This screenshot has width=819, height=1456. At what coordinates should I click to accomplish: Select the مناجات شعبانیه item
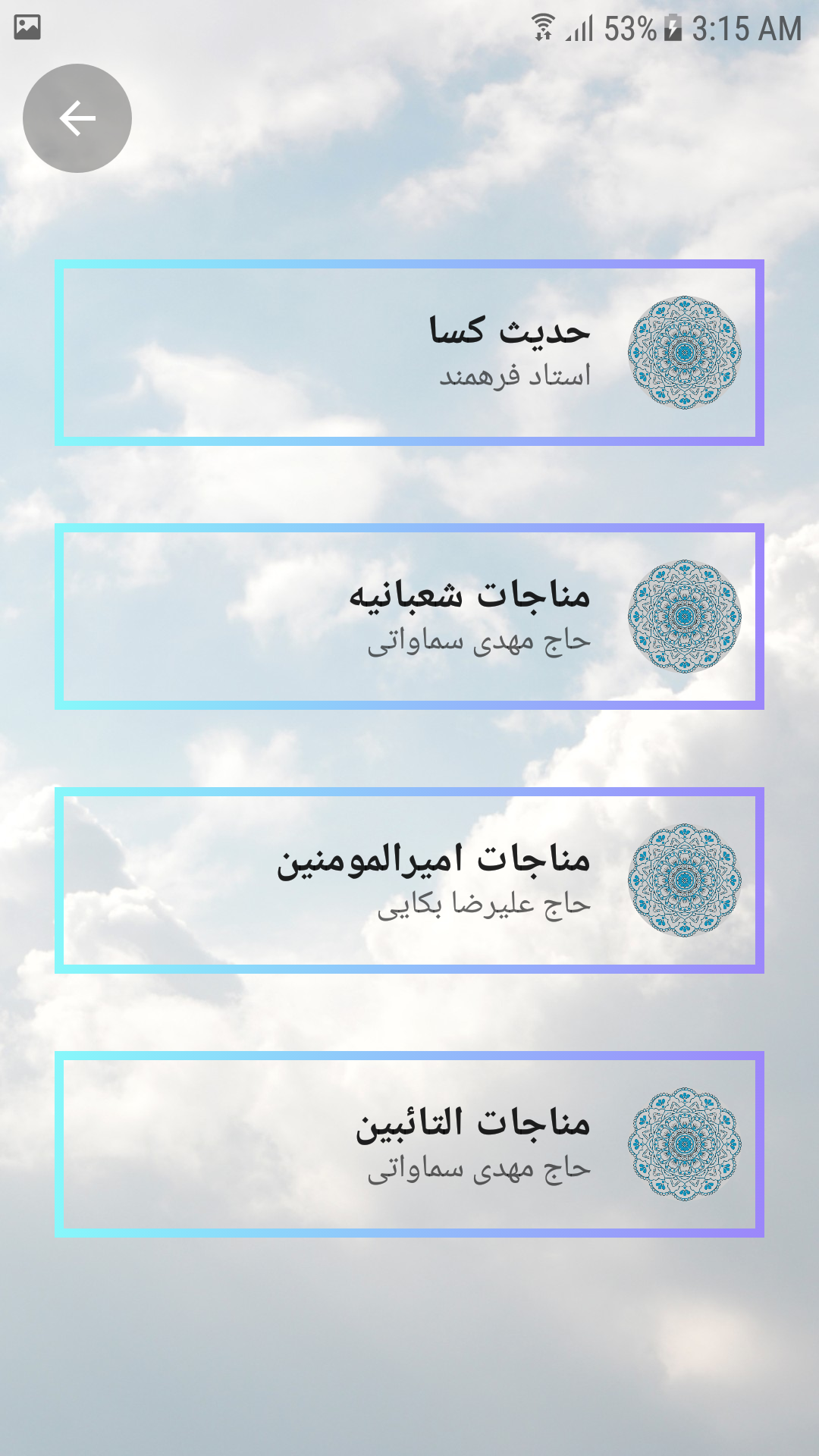(409, 617)
